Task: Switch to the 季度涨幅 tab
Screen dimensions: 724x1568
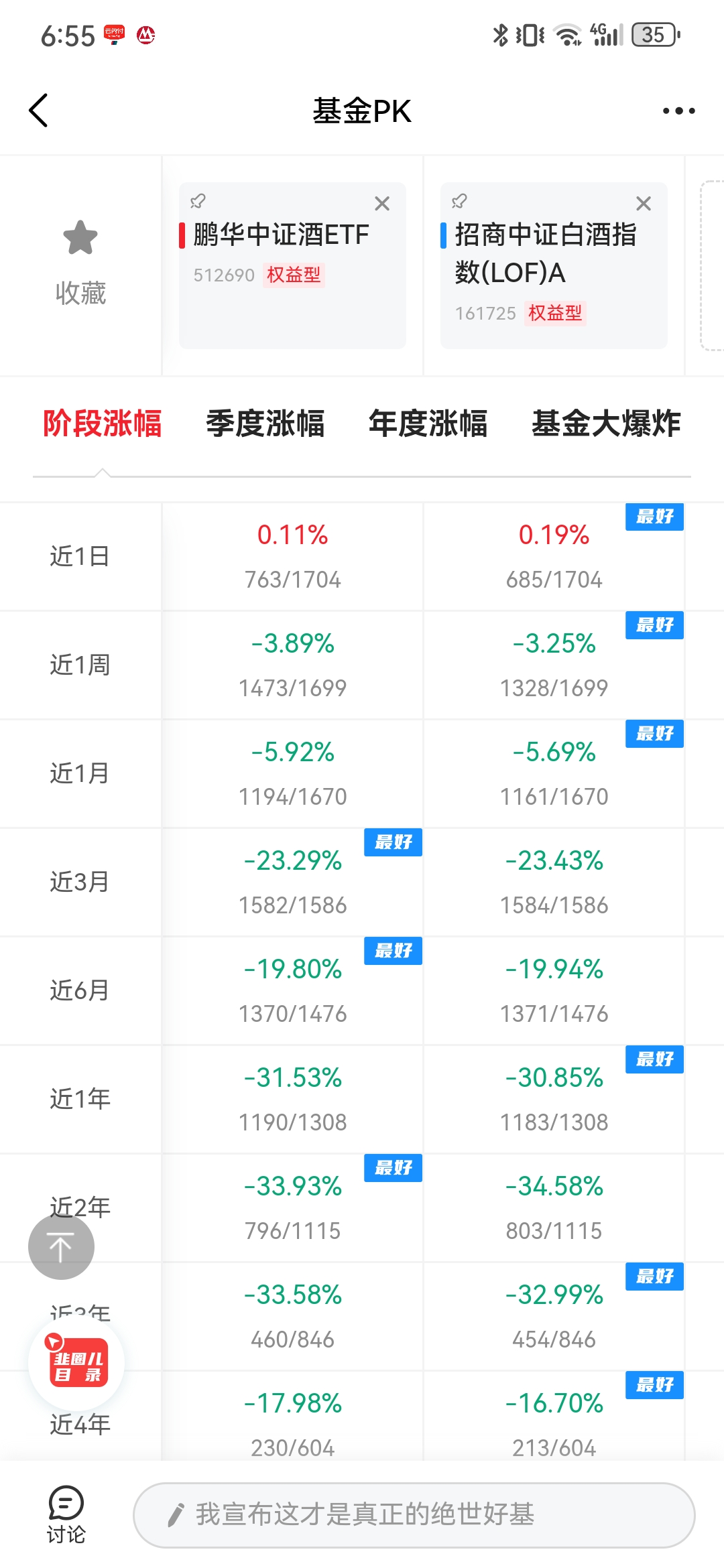Action: (x=265, y=423)
